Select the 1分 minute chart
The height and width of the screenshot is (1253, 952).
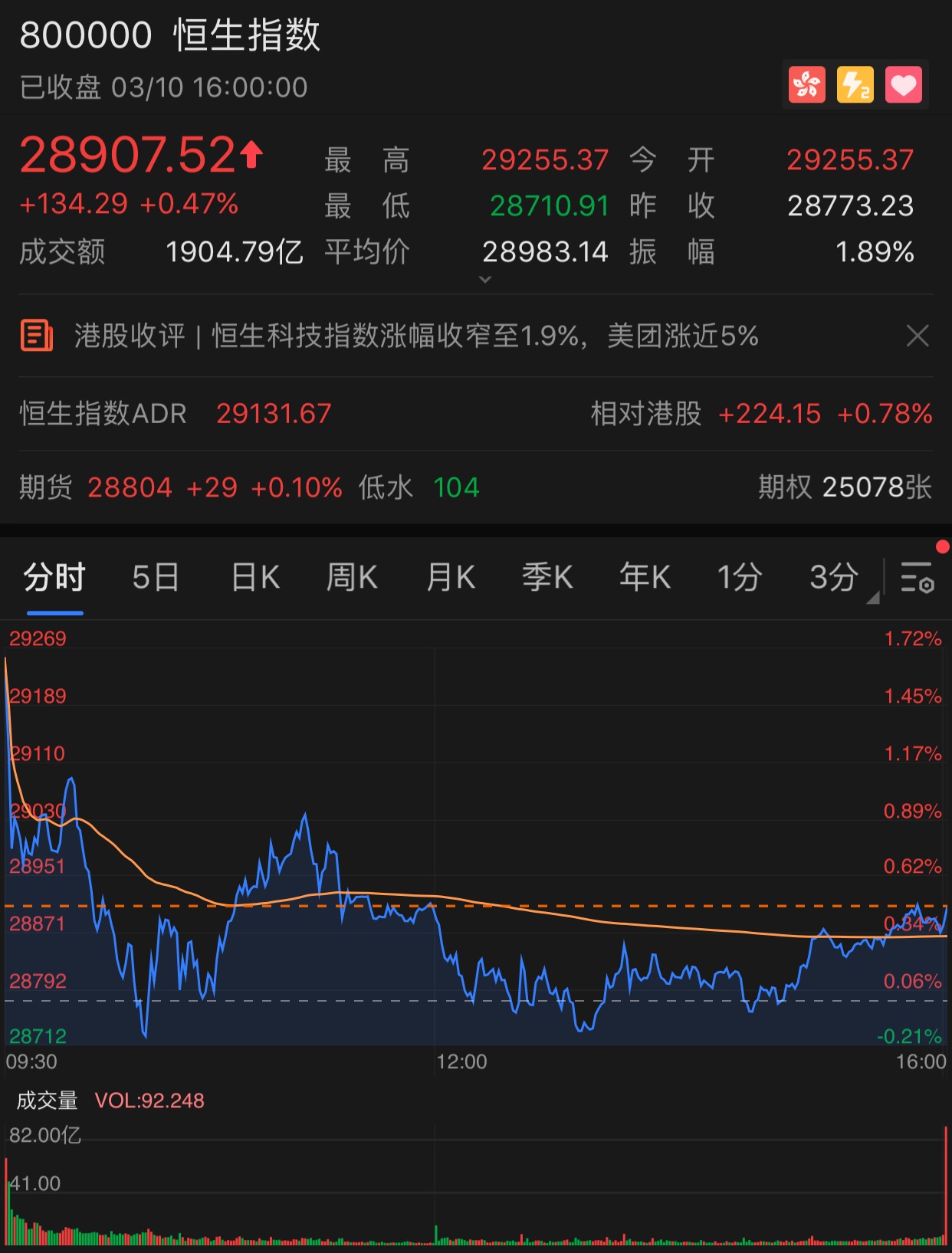[x=740, y=577]
